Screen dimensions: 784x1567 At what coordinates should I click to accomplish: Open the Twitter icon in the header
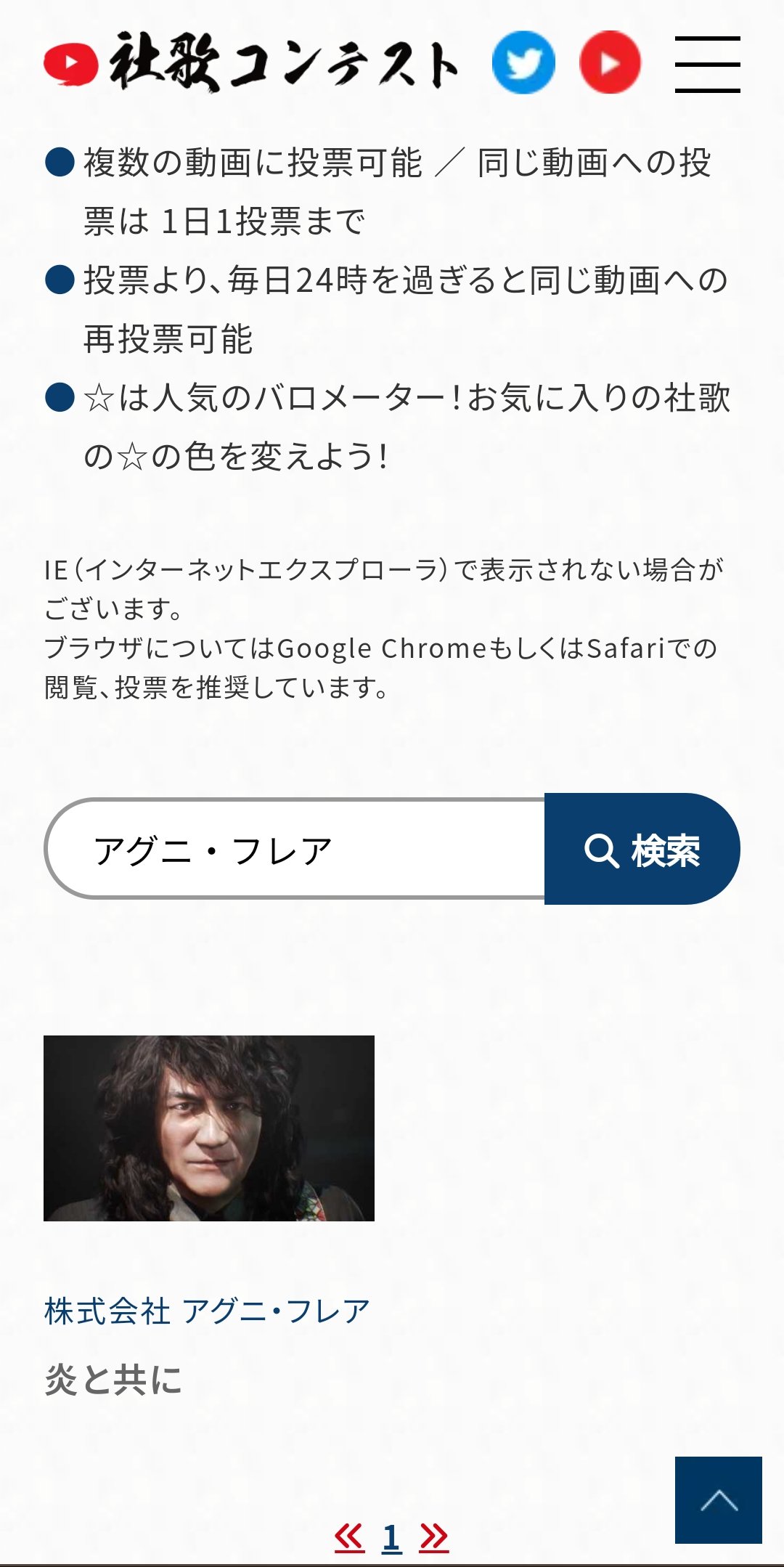click(523, 62)
